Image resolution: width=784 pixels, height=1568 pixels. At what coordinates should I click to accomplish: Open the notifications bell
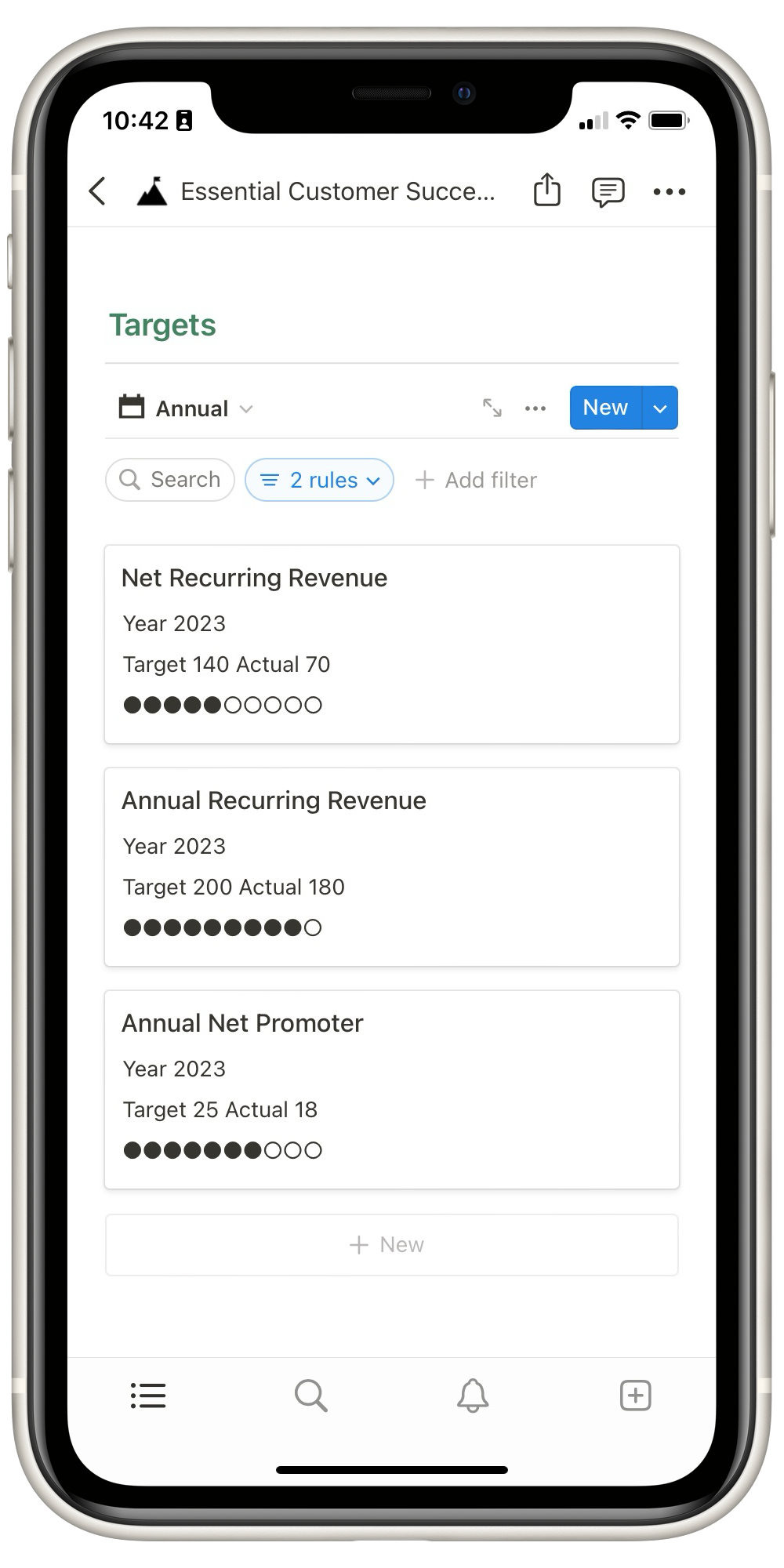[x=473, y=1396]
